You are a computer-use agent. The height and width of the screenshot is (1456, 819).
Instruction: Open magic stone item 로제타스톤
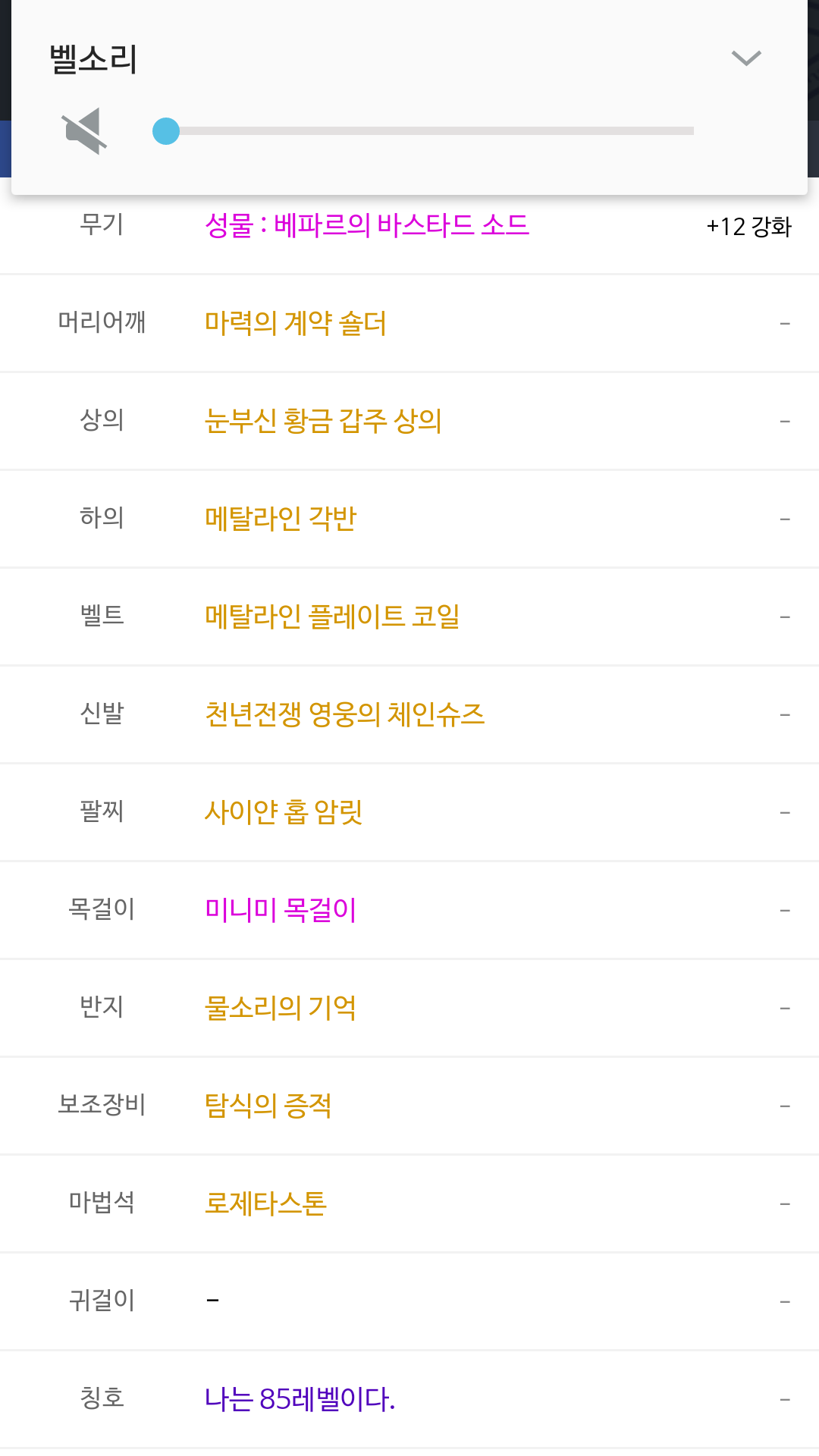tap(265, 1203)
